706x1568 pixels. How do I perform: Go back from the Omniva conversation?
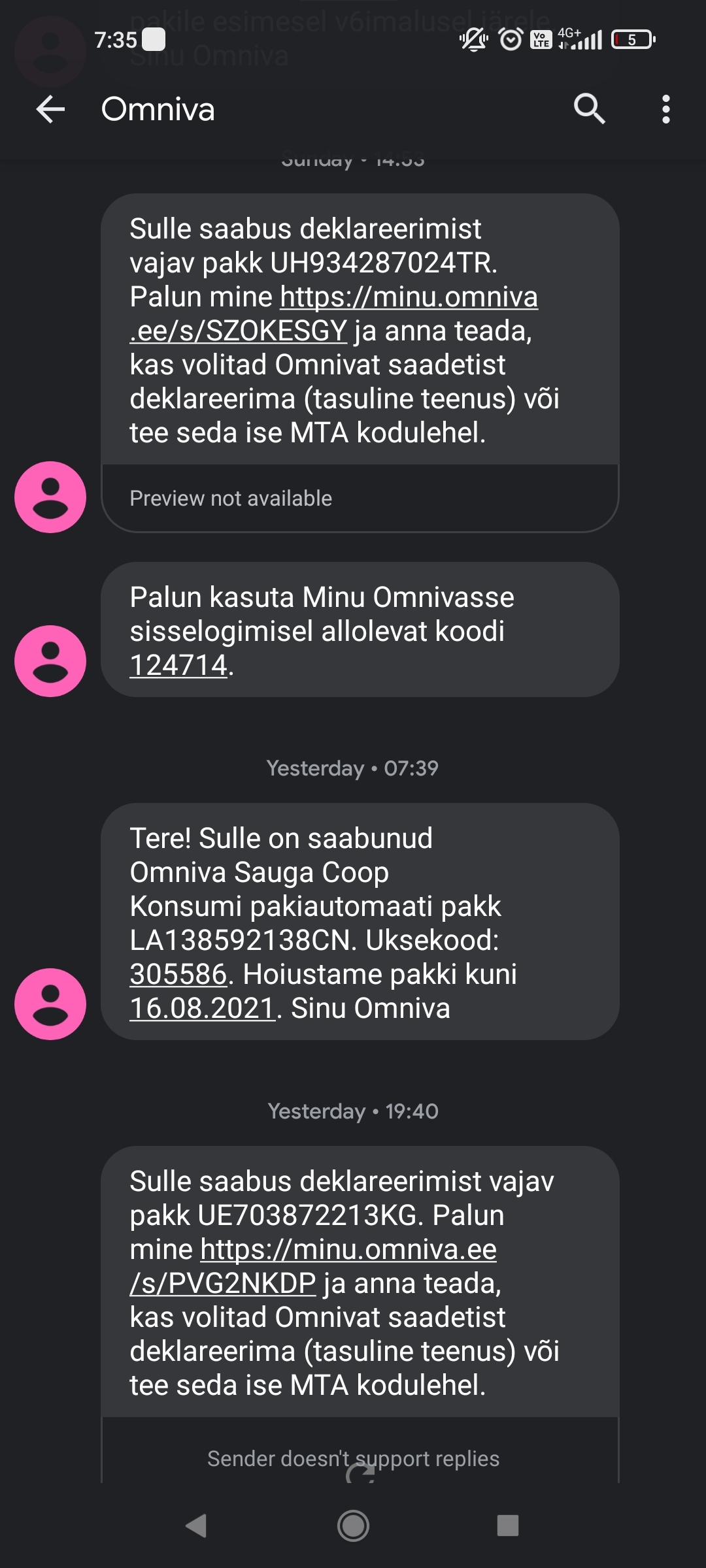coord(50,109)
